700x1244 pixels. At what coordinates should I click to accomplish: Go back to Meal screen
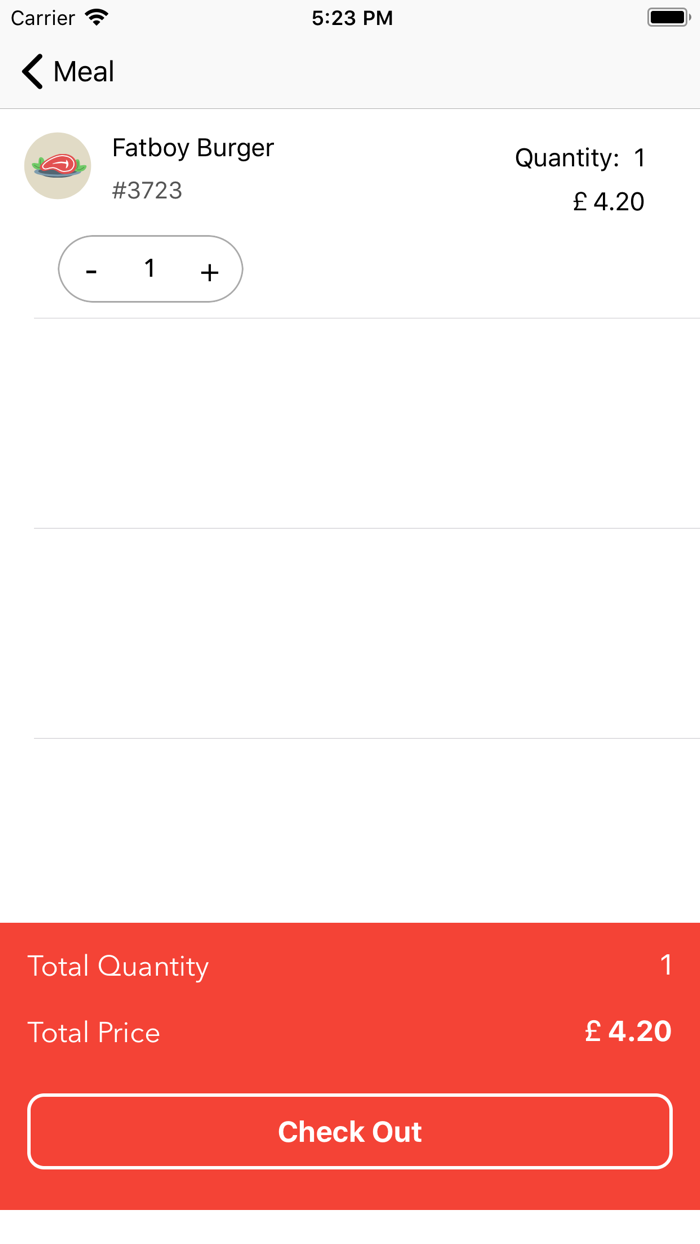66,72
